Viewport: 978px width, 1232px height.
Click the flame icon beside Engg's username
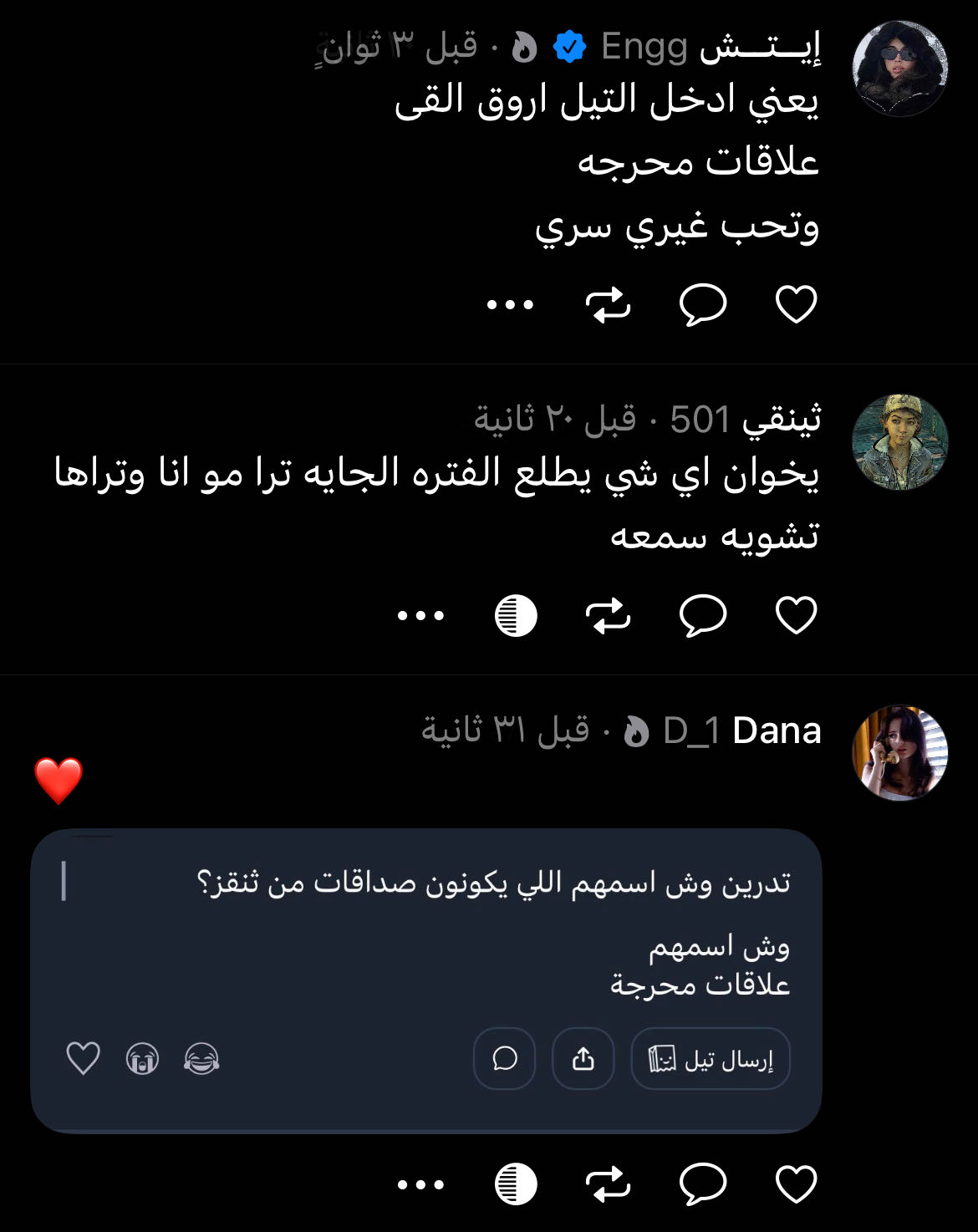(527, 47)
